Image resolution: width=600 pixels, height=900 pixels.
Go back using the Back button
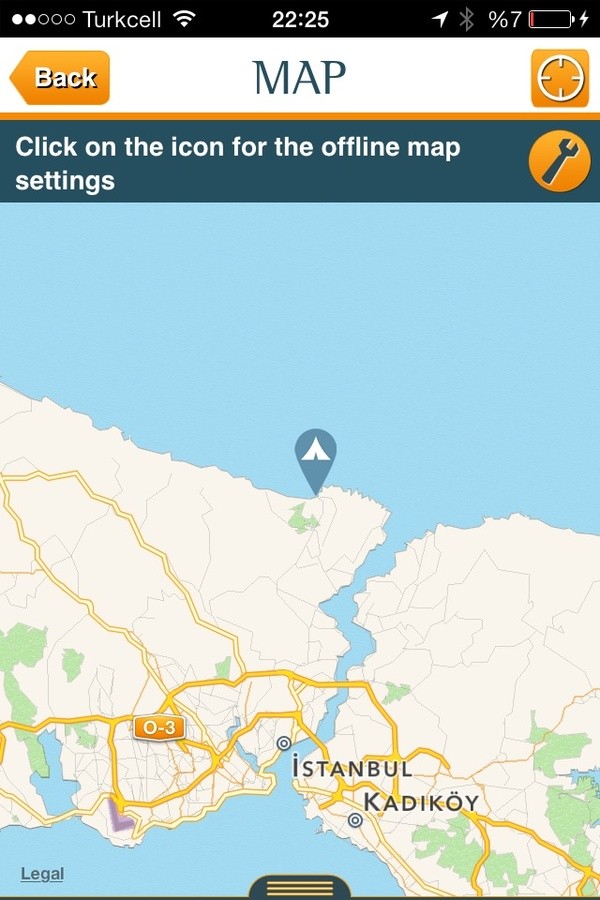60,78
